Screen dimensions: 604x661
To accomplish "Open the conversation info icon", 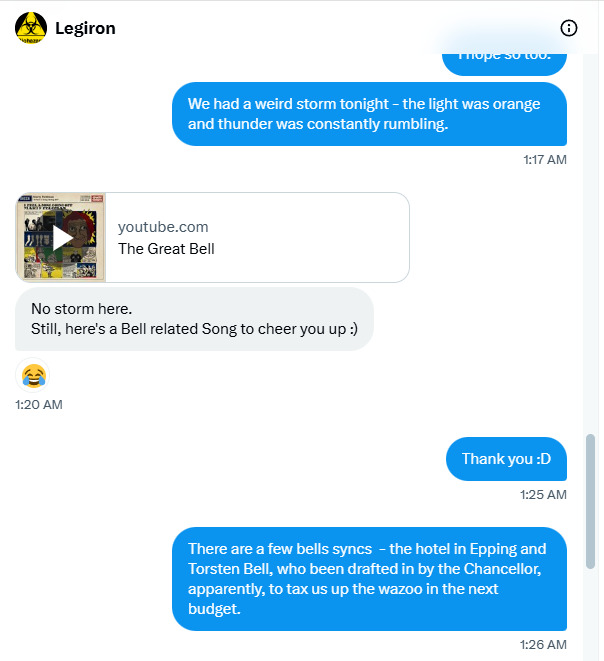I will 569,28.
